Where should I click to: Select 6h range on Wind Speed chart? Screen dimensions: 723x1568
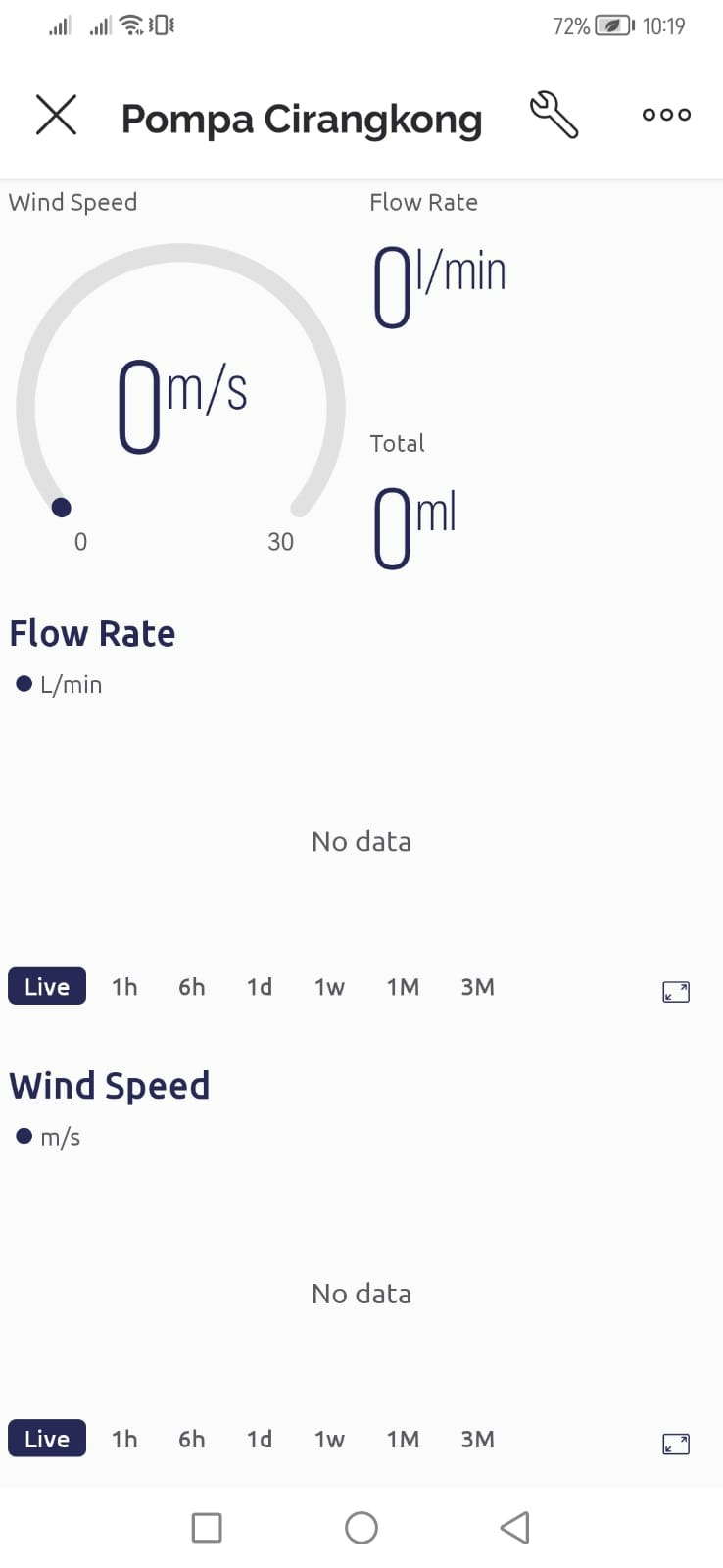(192, 1438)
